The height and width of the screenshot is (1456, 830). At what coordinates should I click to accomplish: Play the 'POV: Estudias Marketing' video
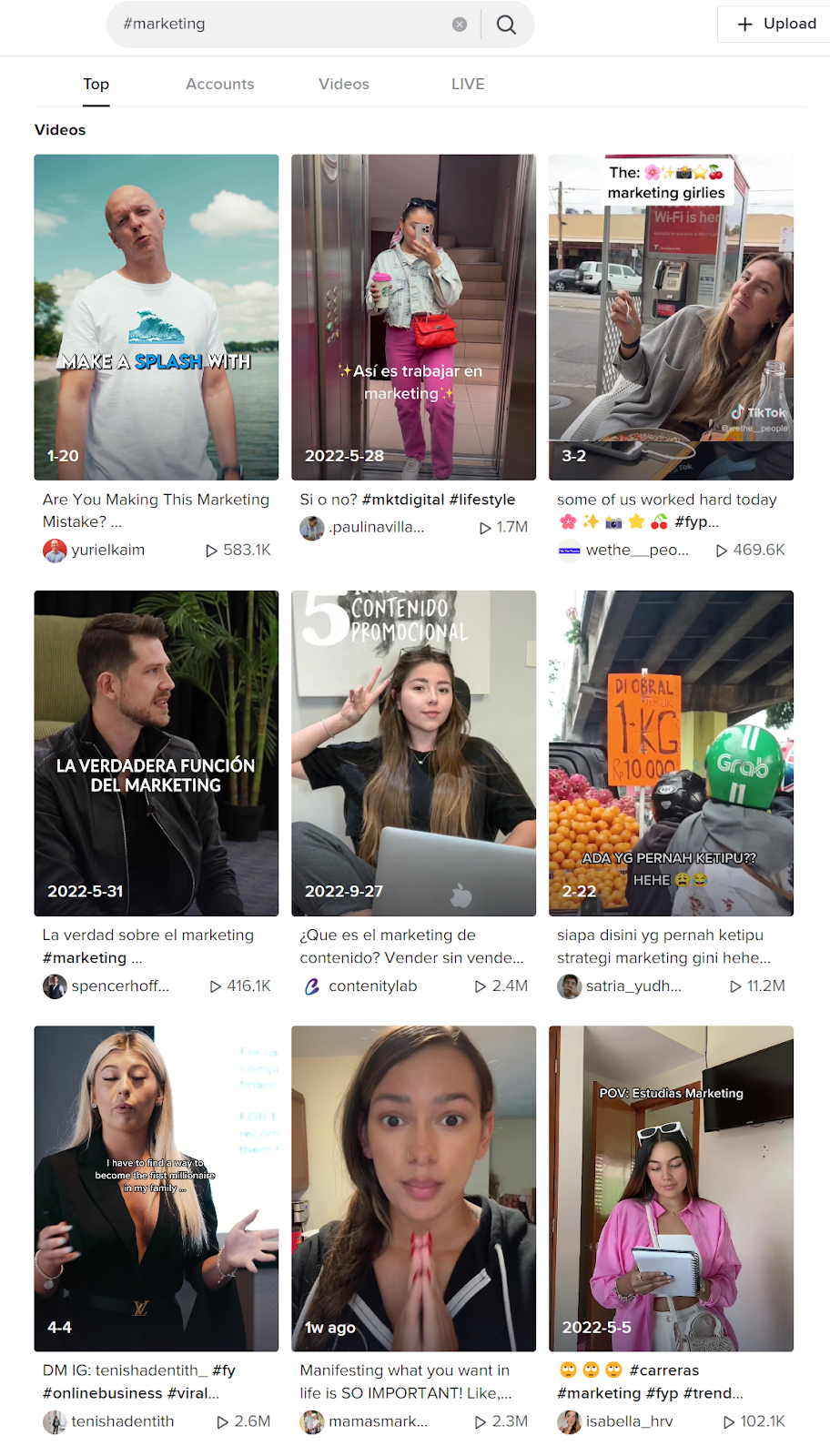671,1188
